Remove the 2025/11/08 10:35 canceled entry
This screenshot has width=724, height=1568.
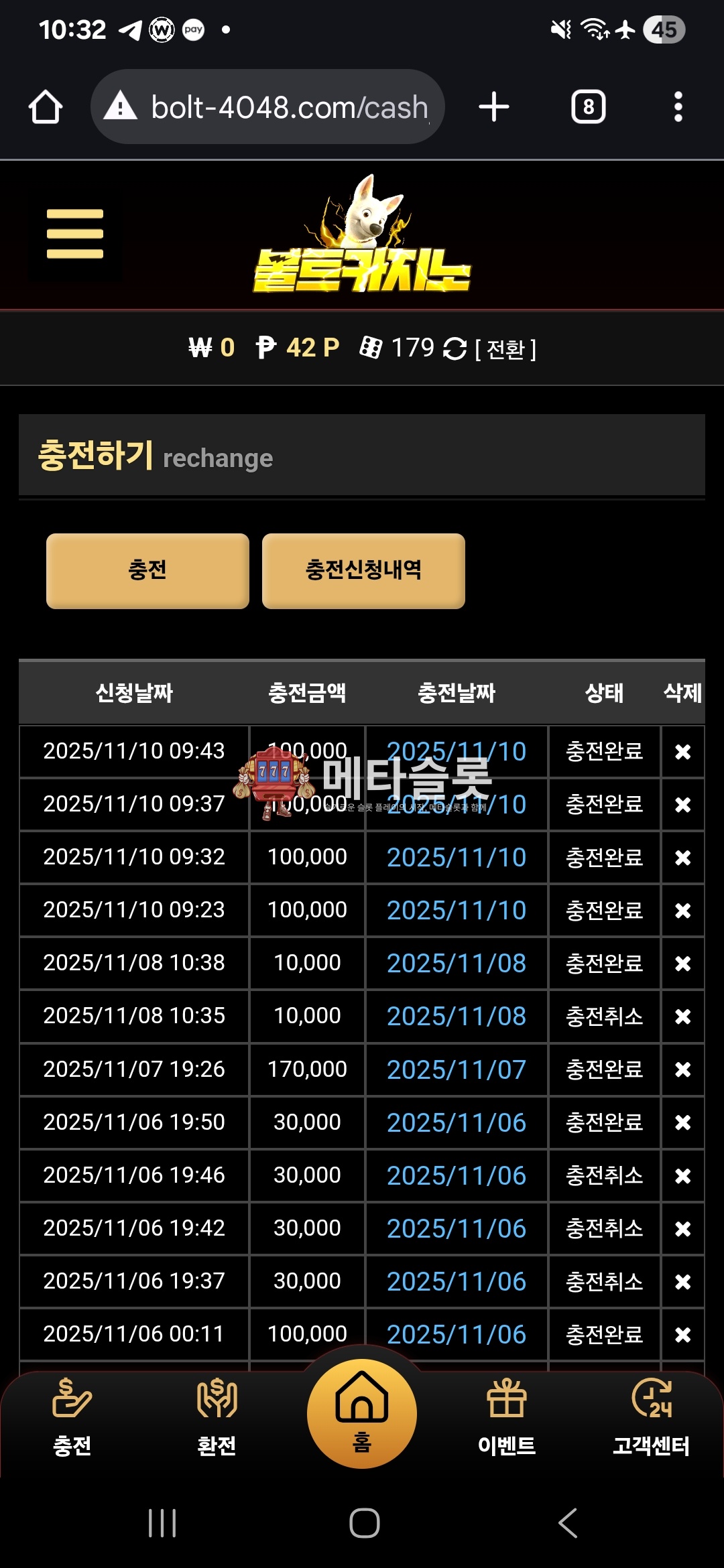(682, 1017)
